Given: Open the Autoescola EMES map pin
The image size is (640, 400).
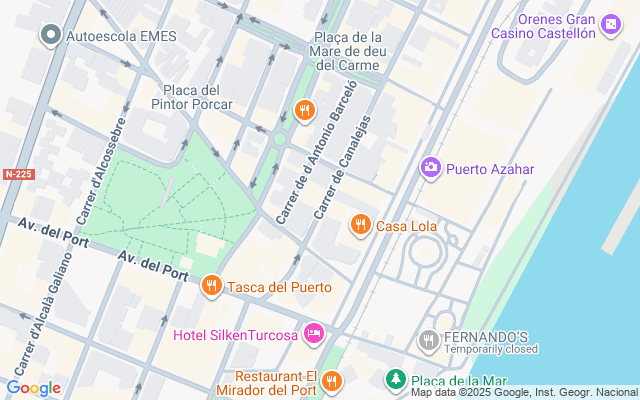Looking at the screenshot, I should pyautogui.click(x=51, y=35).
